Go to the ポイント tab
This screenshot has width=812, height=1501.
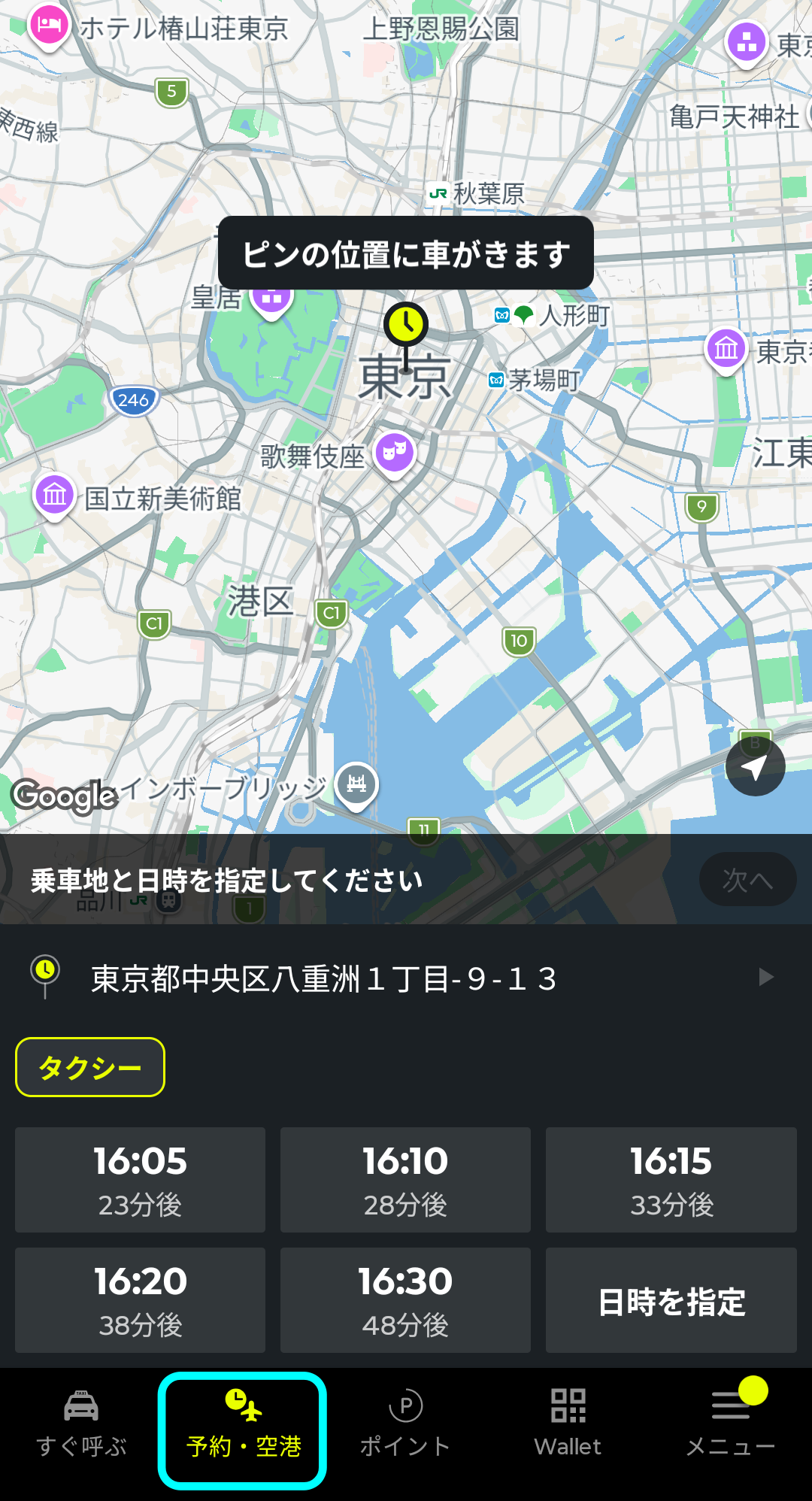[405, 1424]
